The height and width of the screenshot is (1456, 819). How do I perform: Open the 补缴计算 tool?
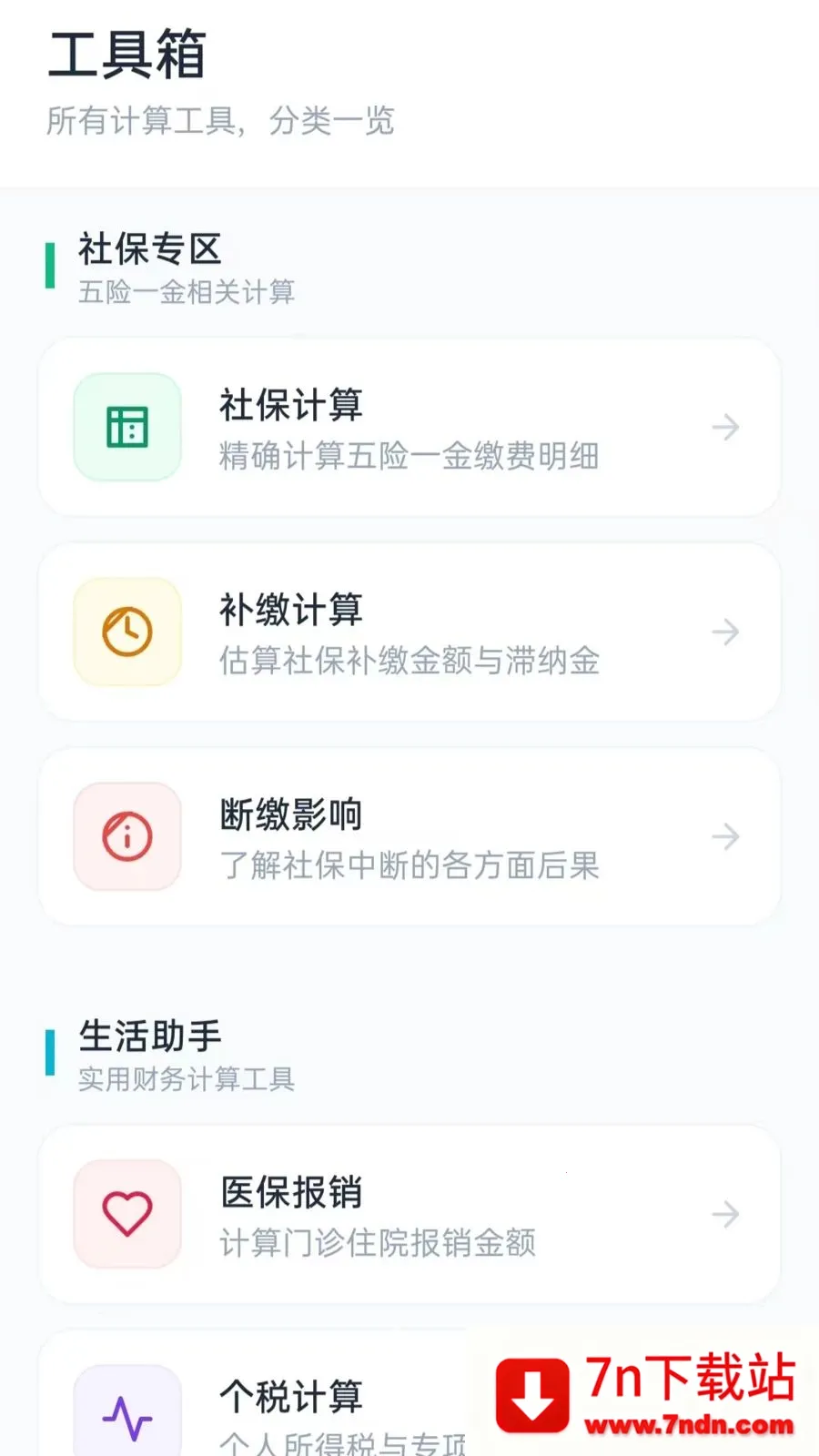409,632
